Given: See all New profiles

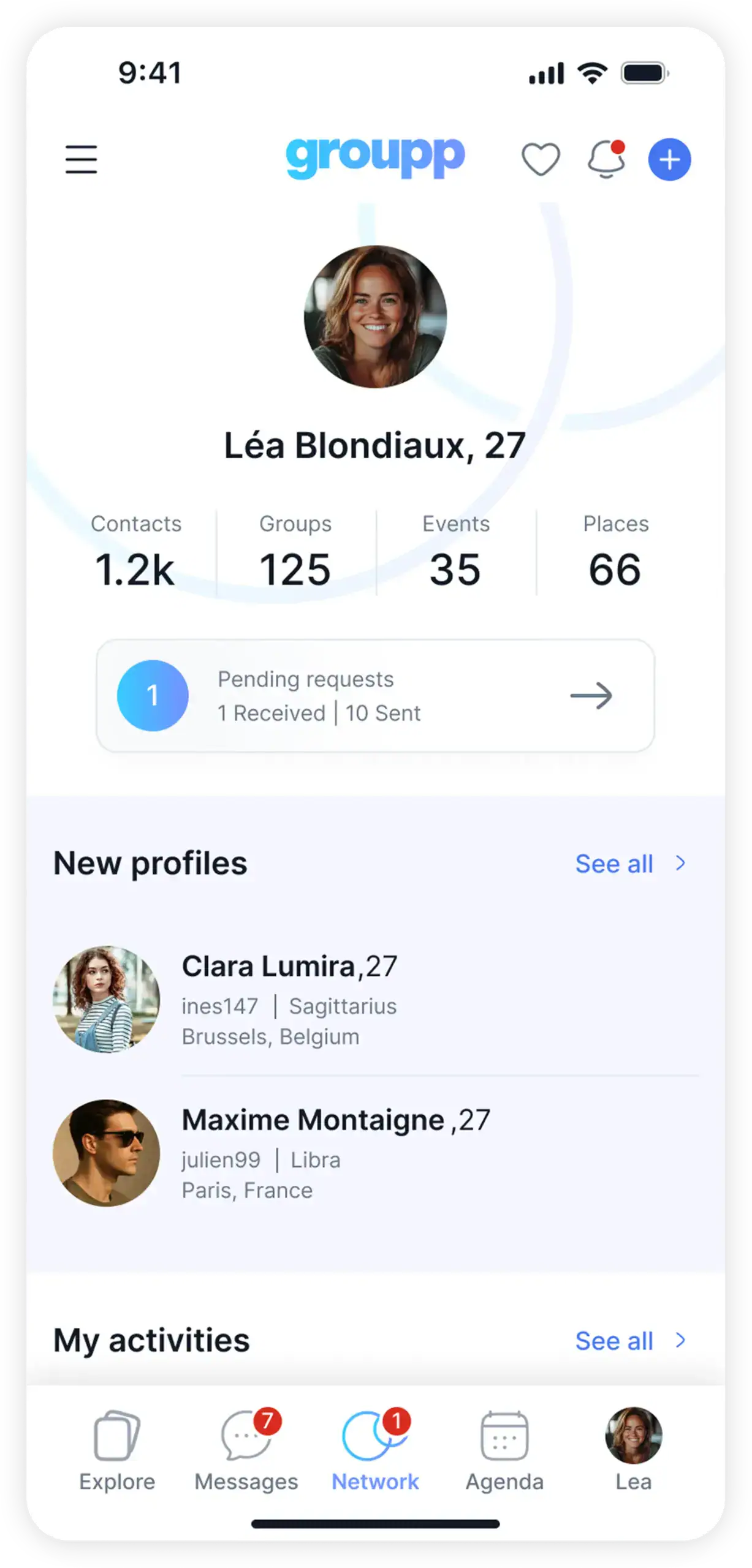Looking at the screenshot, I should (x=629, y=864).
